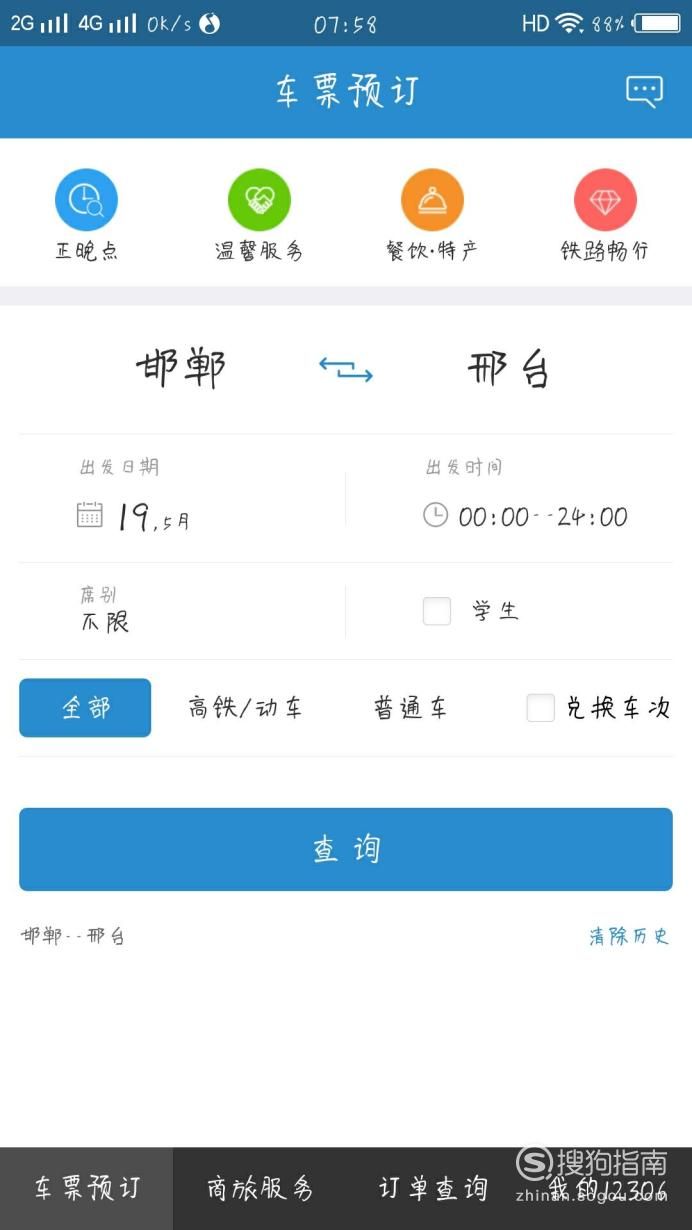This screenshot has height=1230, width=692.
Task: Clear history via 清除历史
Action: (629, 936)
